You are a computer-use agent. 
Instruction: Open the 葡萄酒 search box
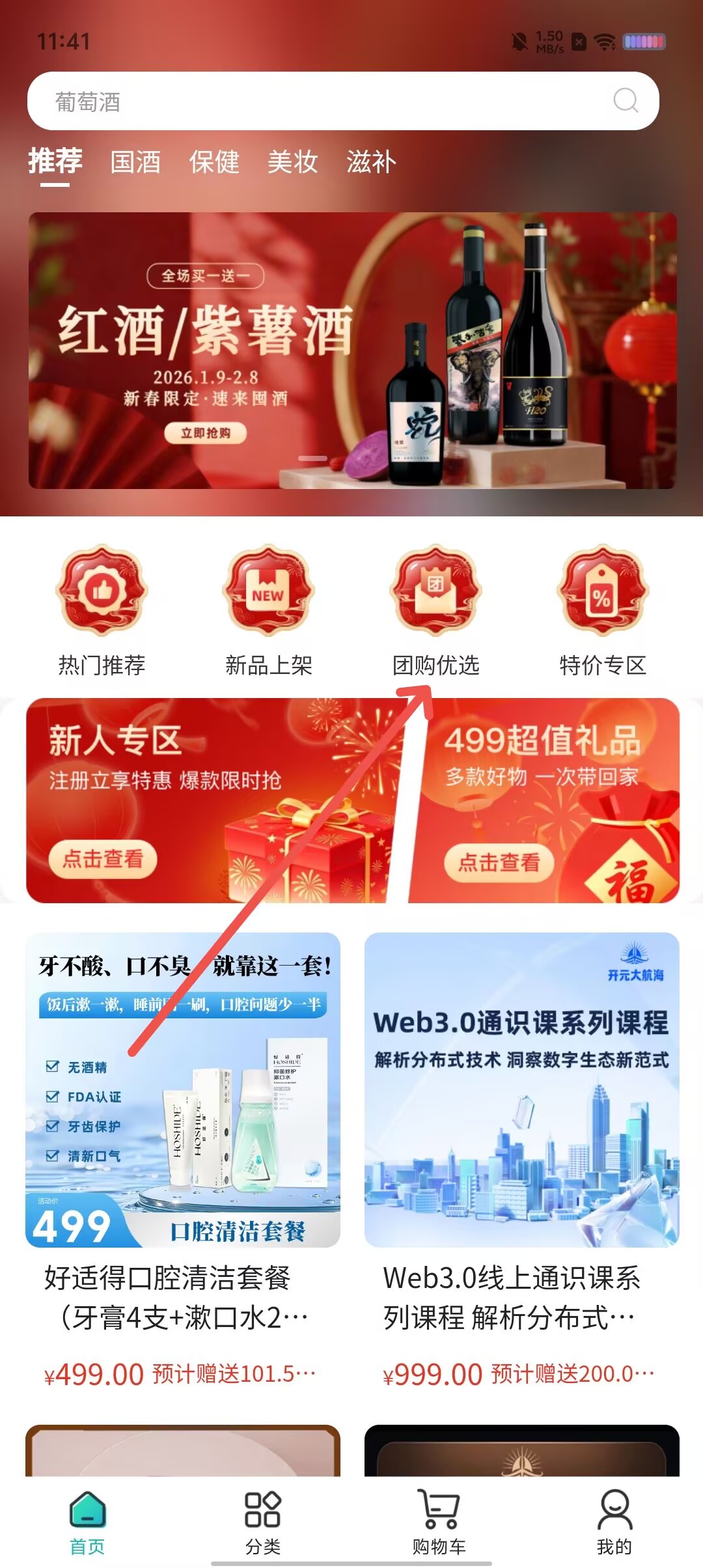(312, 102)
